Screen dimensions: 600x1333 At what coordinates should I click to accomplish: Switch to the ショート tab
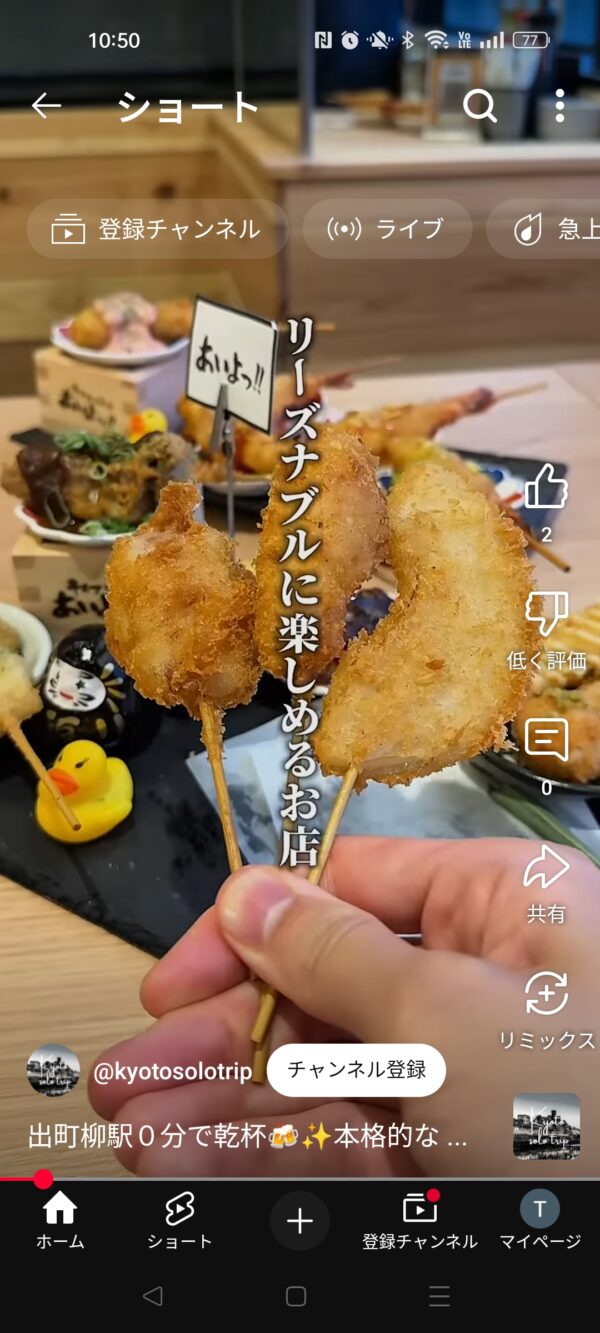click(x=180, y=1221)
